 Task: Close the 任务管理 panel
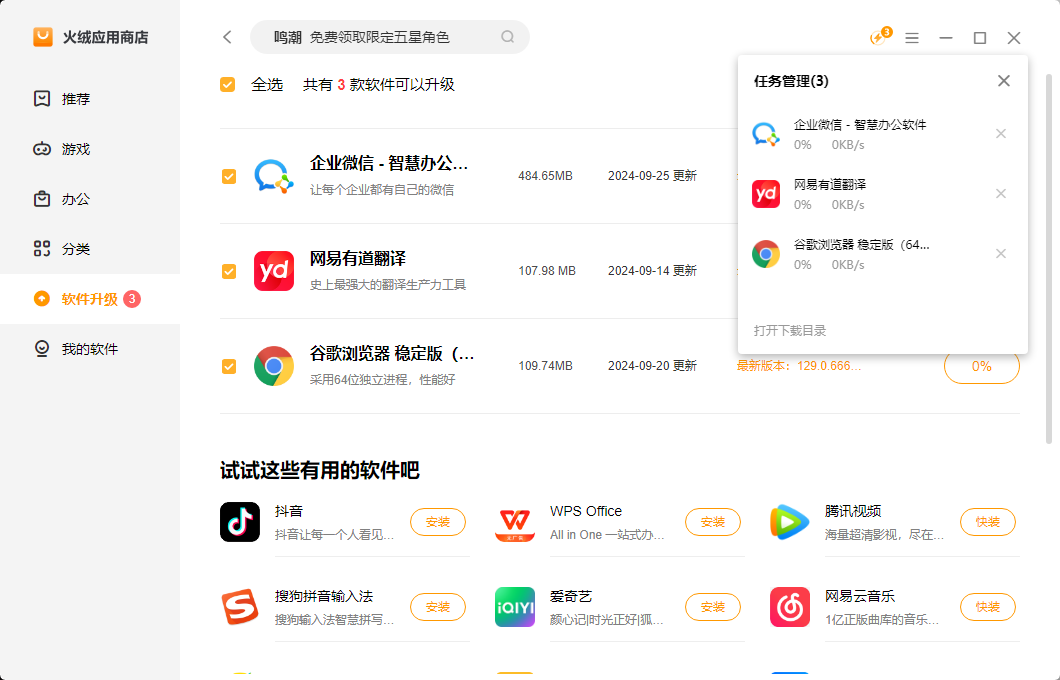[x=1004, y=81]
